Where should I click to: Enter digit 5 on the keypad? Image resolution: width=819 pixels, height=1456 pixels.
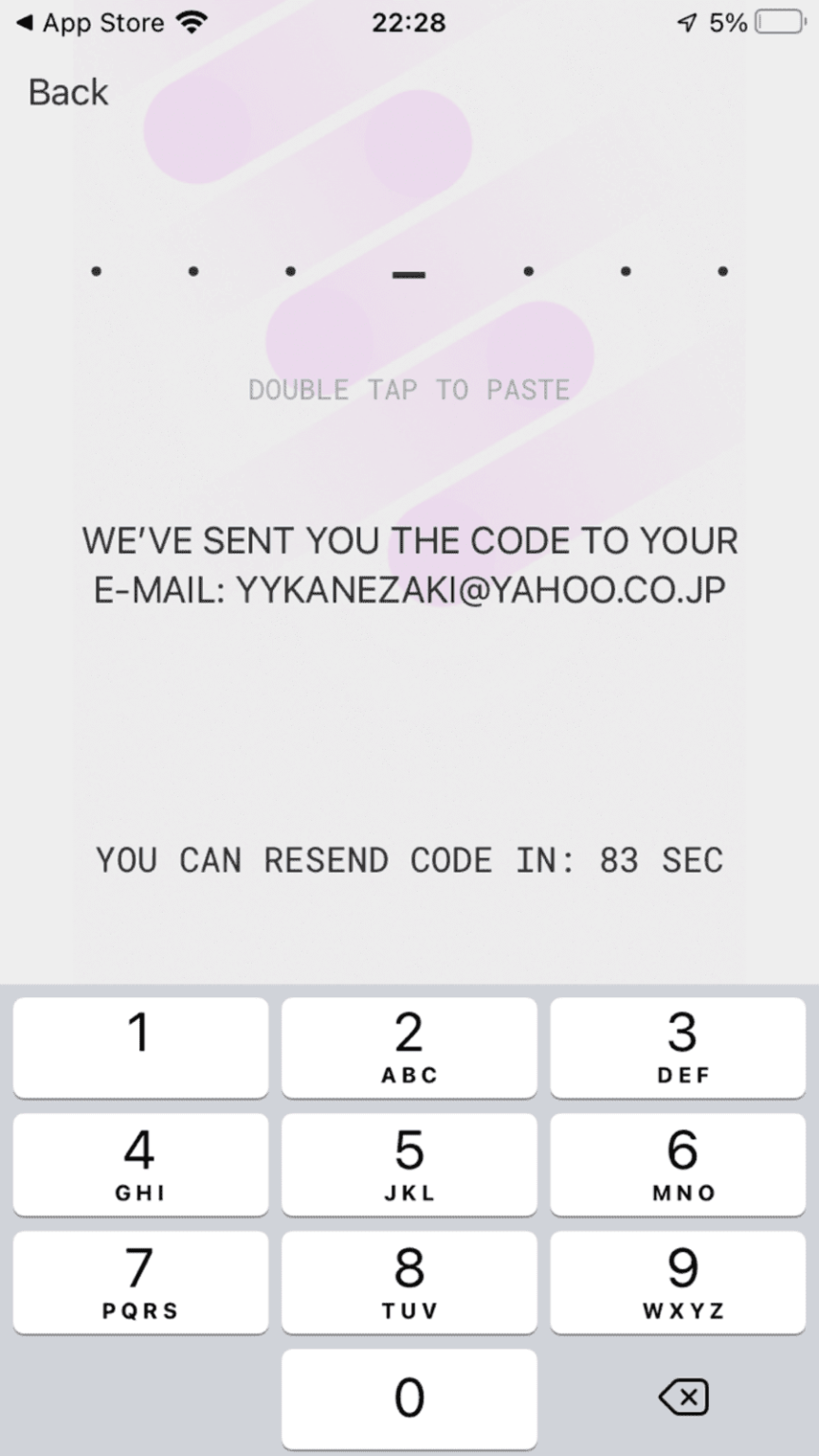pos(409,1165)
